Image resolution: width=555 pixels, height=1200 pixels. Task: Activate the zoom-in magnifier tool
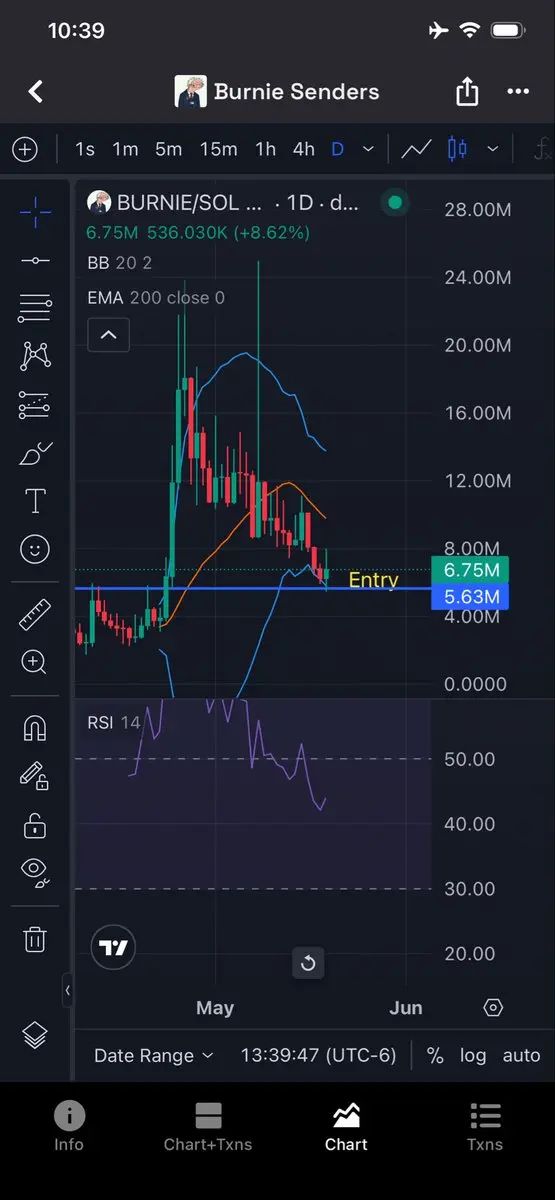point(35,662)
